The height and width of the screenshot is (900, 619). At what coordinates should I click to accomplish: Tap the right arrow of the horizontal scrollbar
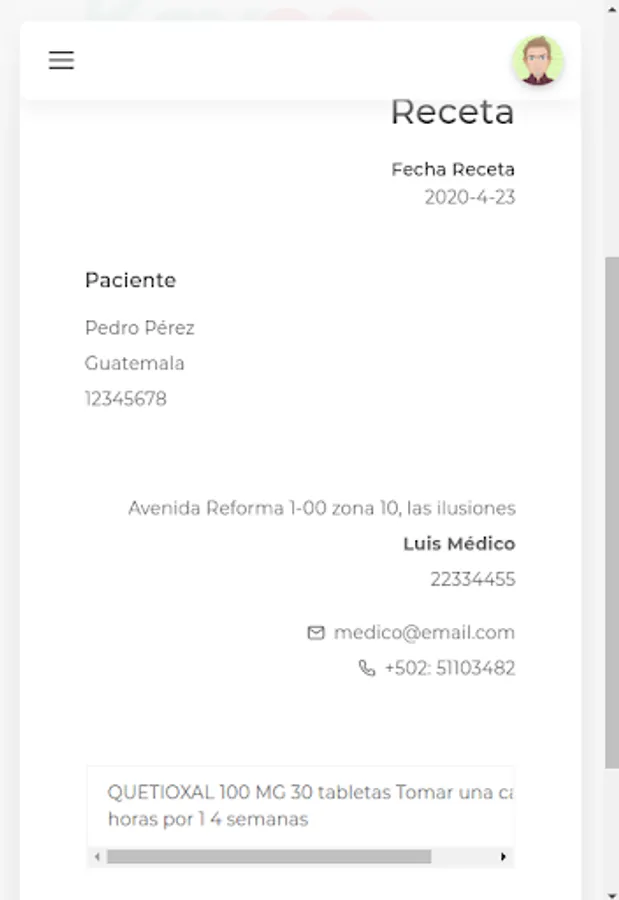503,857
